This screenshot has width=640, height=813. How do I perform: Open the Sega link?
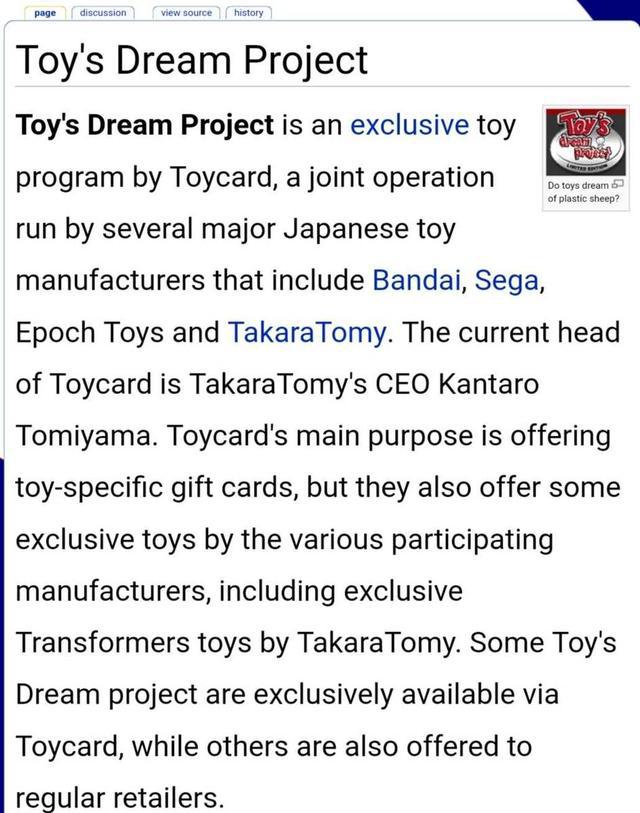click(506, 280)
